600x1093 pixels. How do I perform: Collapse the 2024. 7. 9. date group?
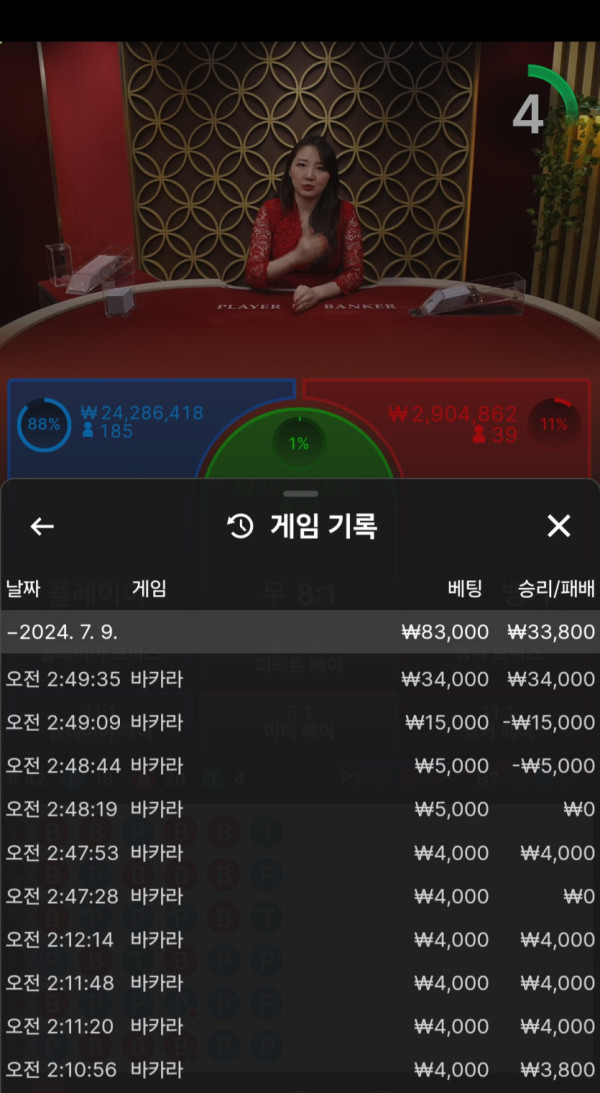click(300, 632)
